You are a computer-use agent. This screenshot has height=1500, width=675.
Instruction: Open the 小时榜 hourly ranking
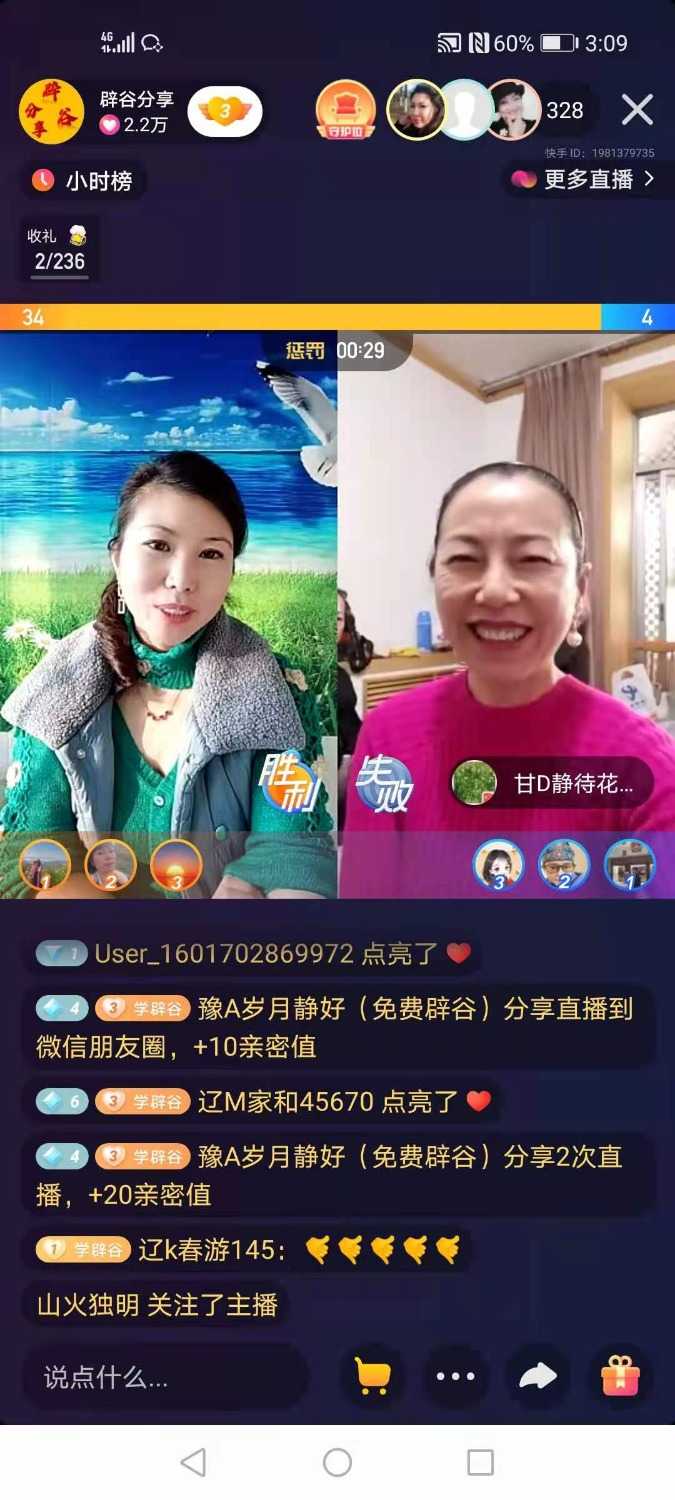pyautogui.click(x=84, y=181)
